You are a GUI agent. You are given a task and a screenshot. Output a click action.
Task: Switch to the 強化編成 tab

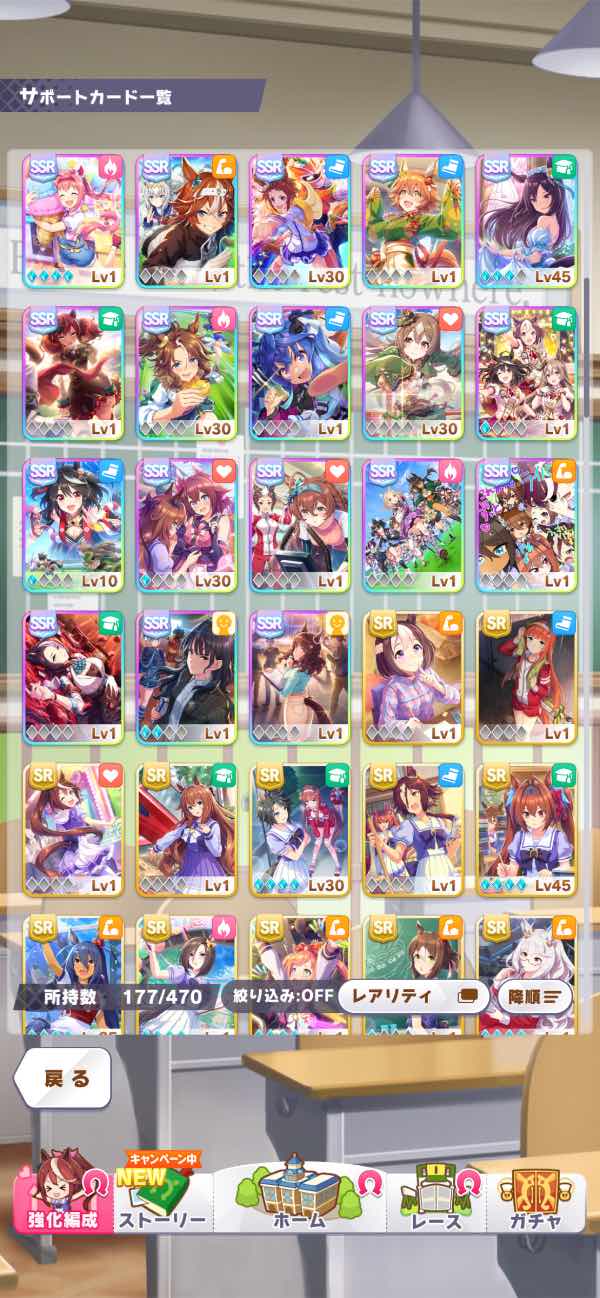tap(62, 1200)
